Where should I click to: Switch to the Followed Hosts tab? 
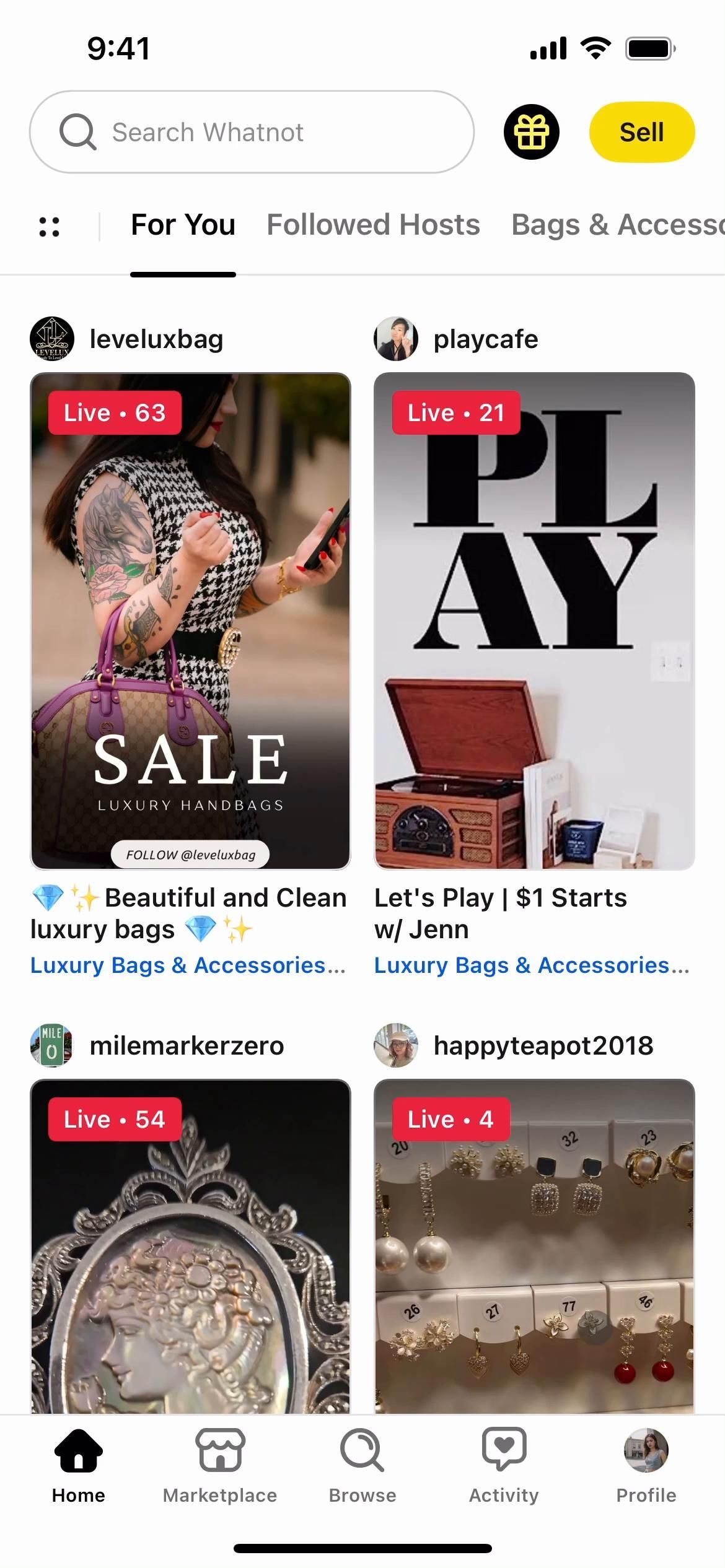coord(373,225)
